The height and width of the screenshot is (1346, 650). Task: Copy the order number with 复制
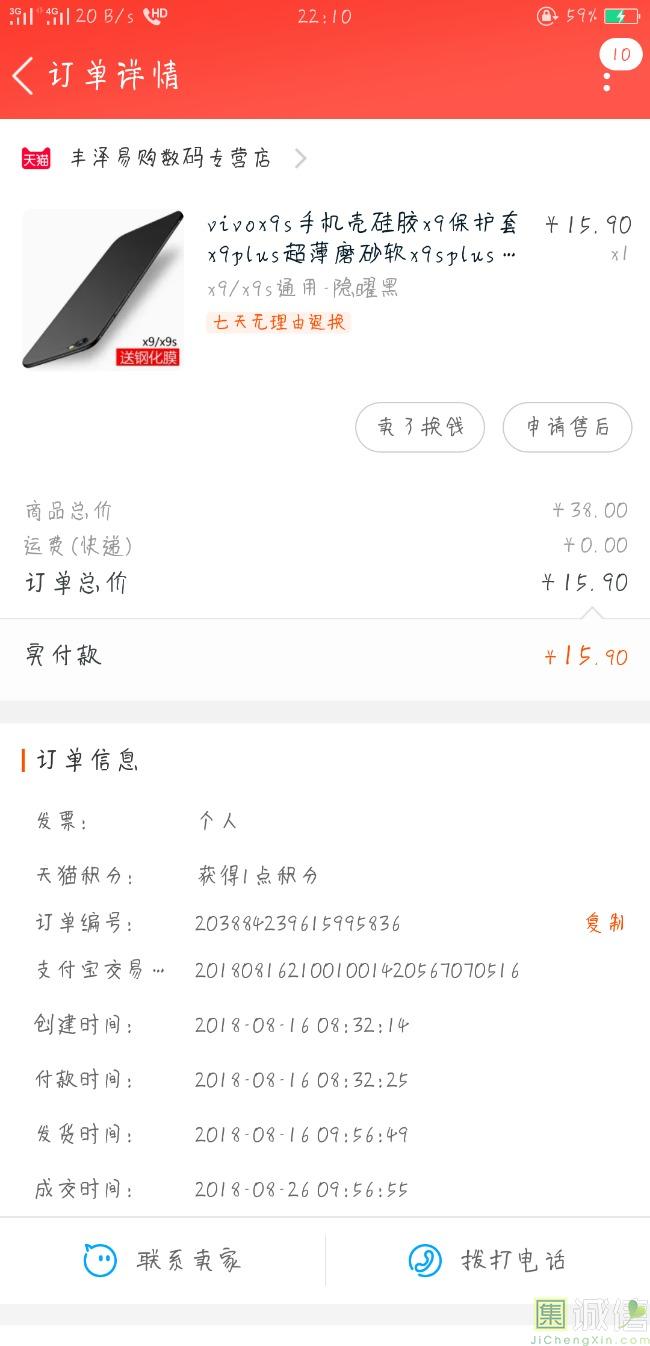tap(604, 923)
